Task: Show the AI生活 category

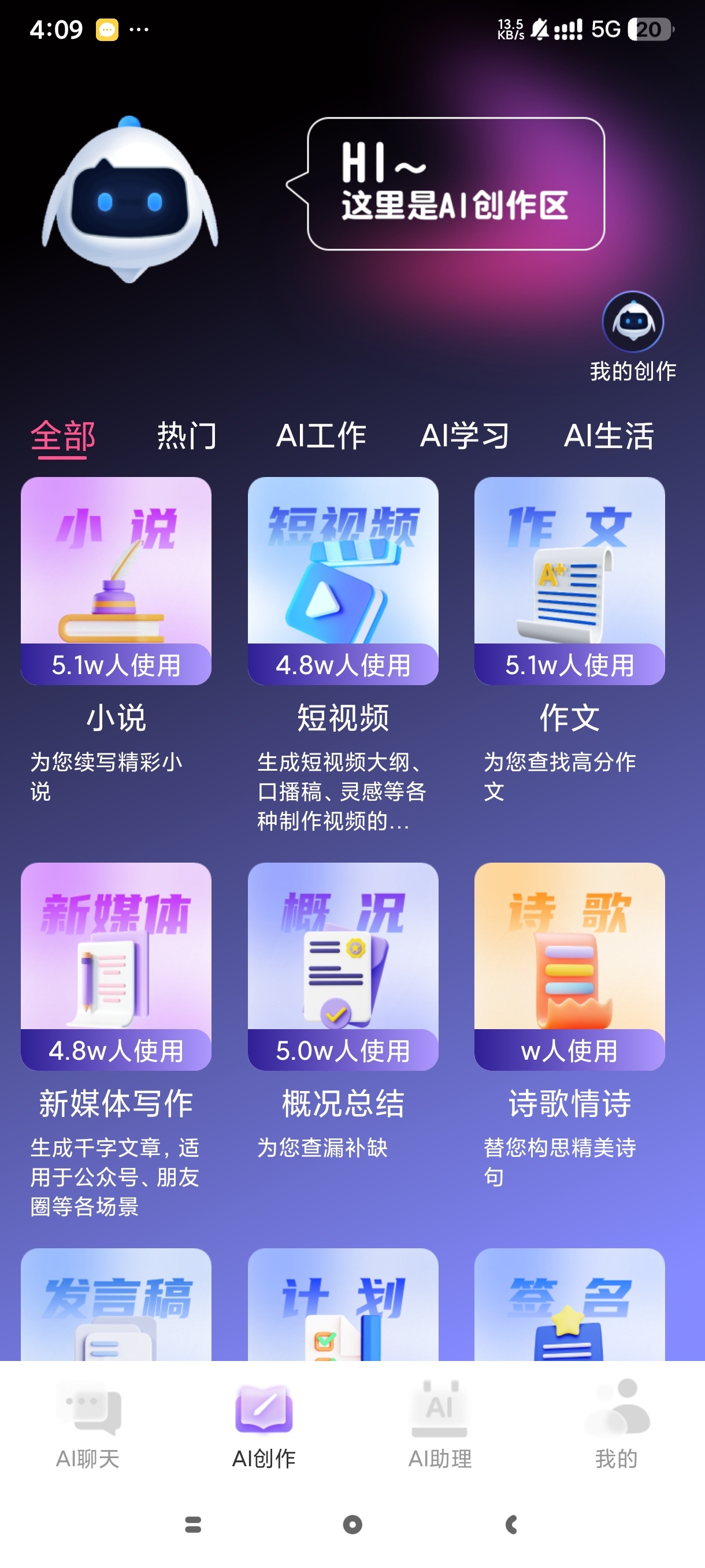Action: click(x=609, y=437)
